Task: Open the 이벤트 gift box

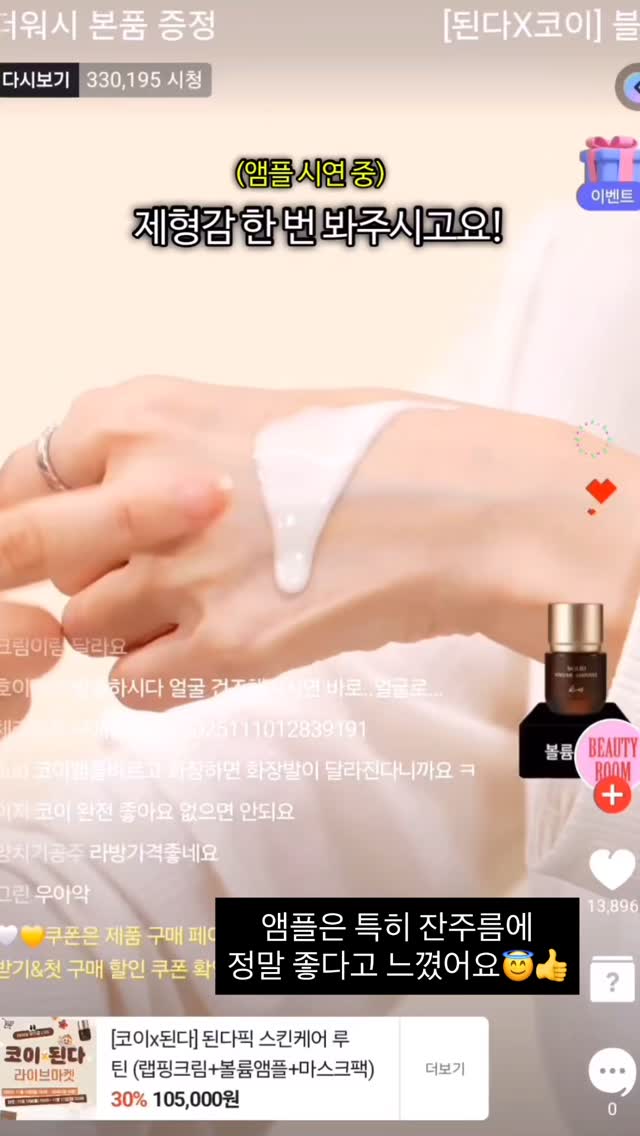Action: [x=609, y=172]
